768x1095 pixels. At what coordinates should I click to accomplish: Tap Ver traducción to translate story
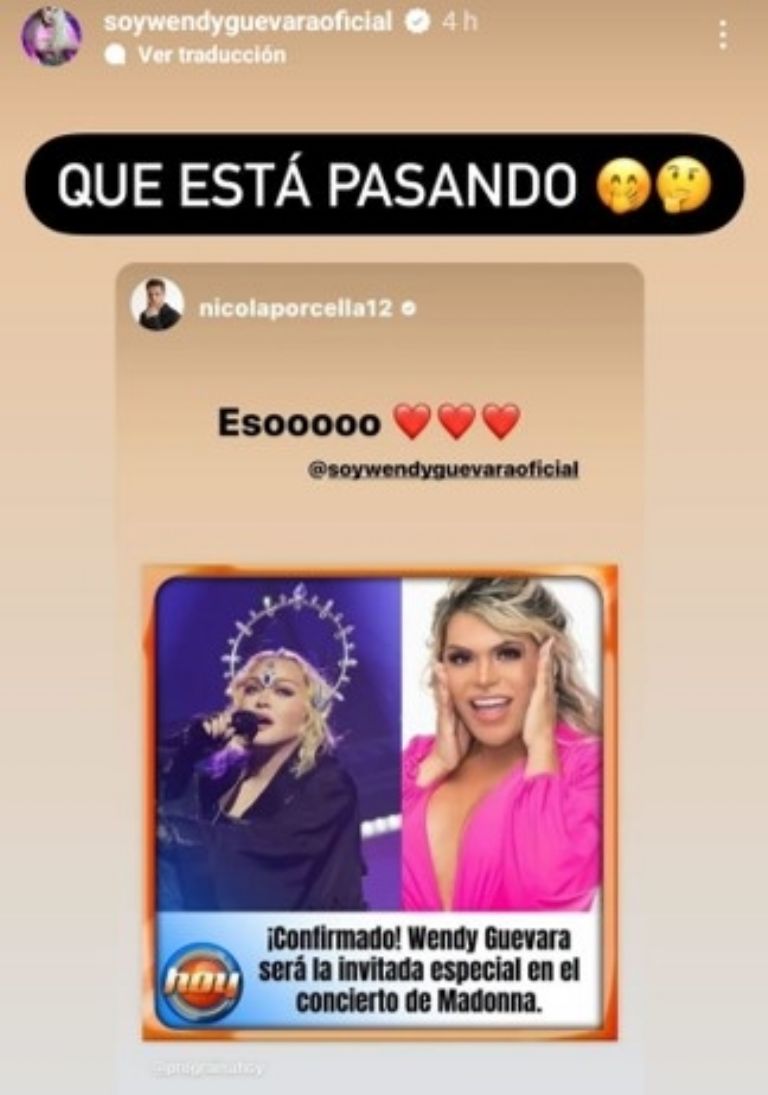coord(211,55)
